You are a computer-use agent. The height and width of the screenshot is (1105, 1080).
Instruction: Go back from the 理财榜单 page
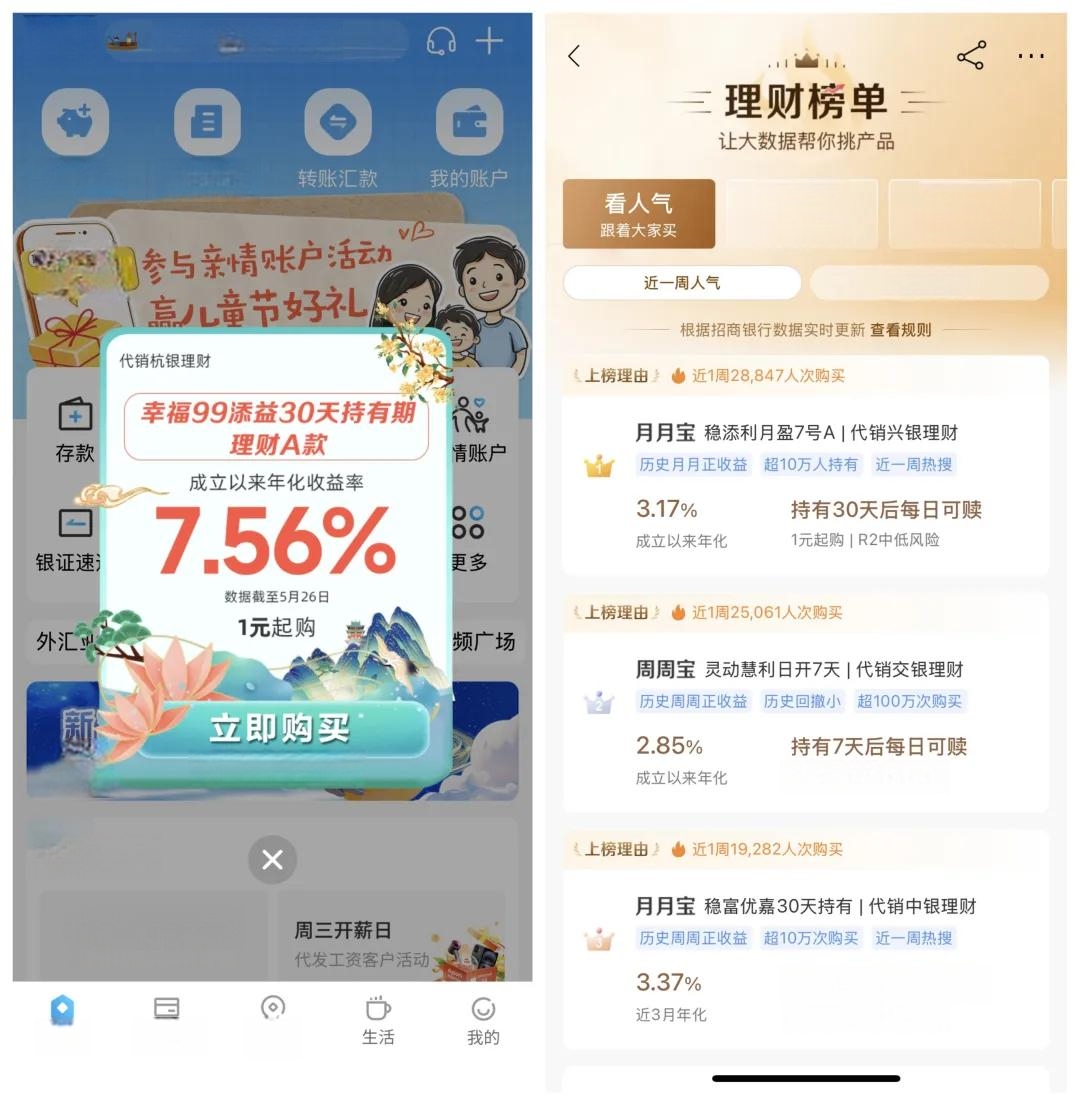[574, 56]
